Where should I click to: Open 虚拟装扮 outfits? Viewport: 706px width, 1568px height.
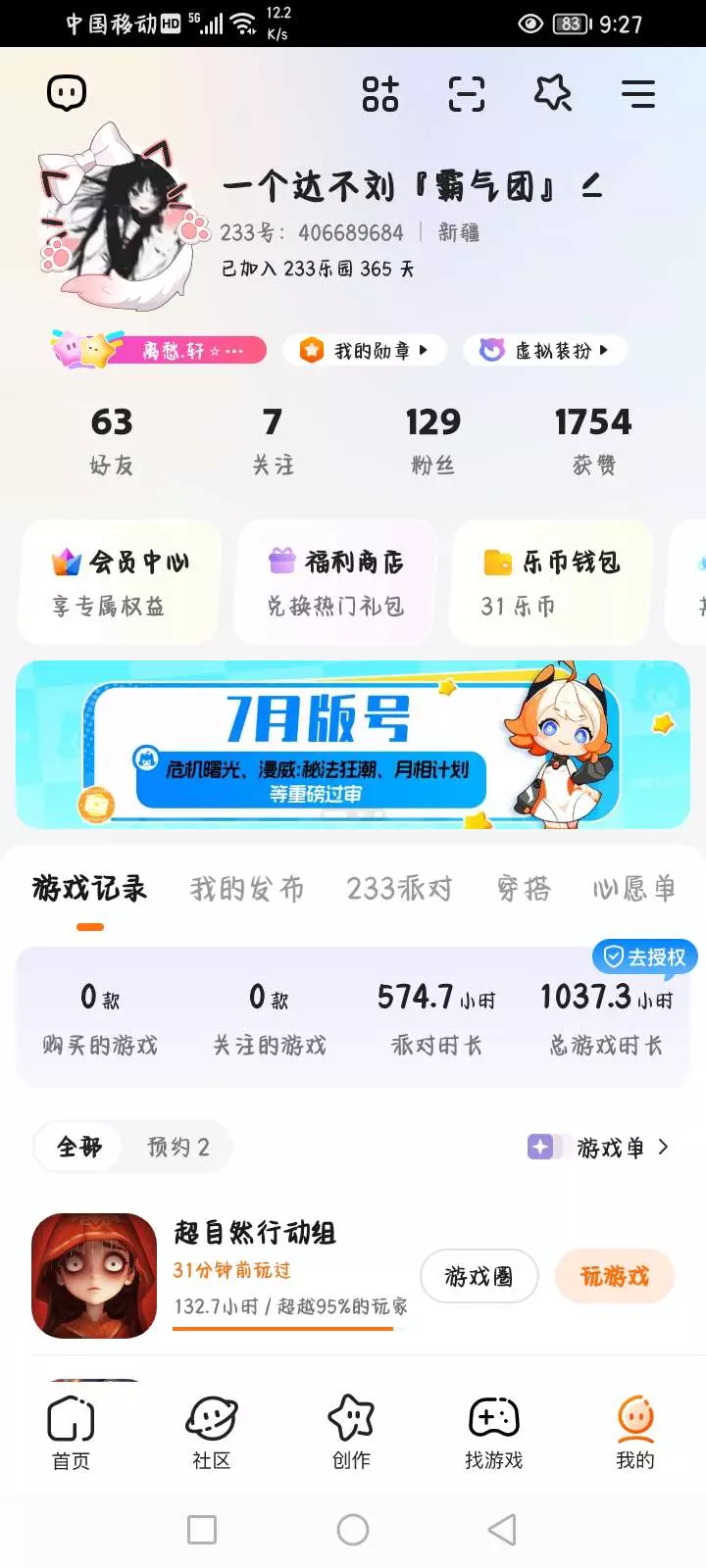pyautogui.click(x=545, y=350)
